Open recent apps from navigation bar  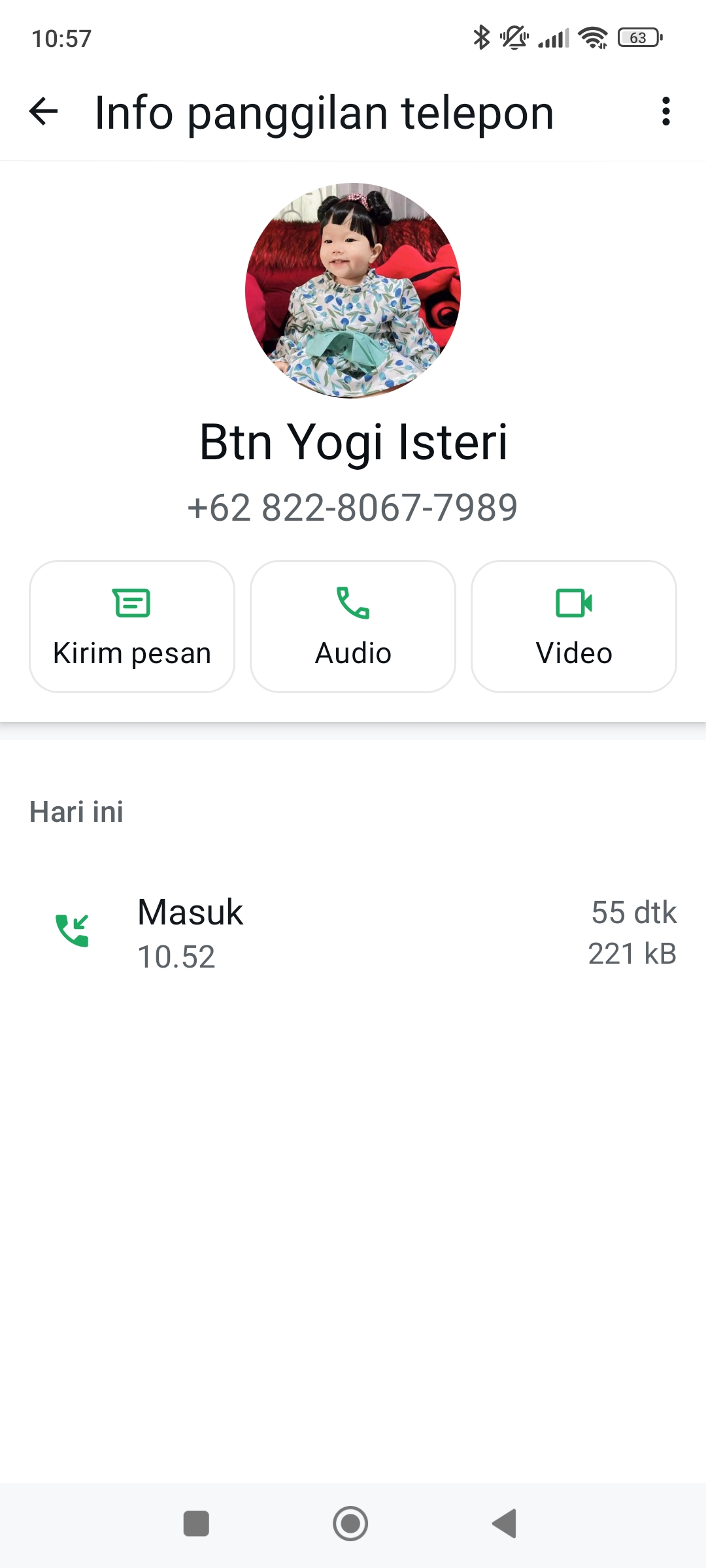[196, 1524]
